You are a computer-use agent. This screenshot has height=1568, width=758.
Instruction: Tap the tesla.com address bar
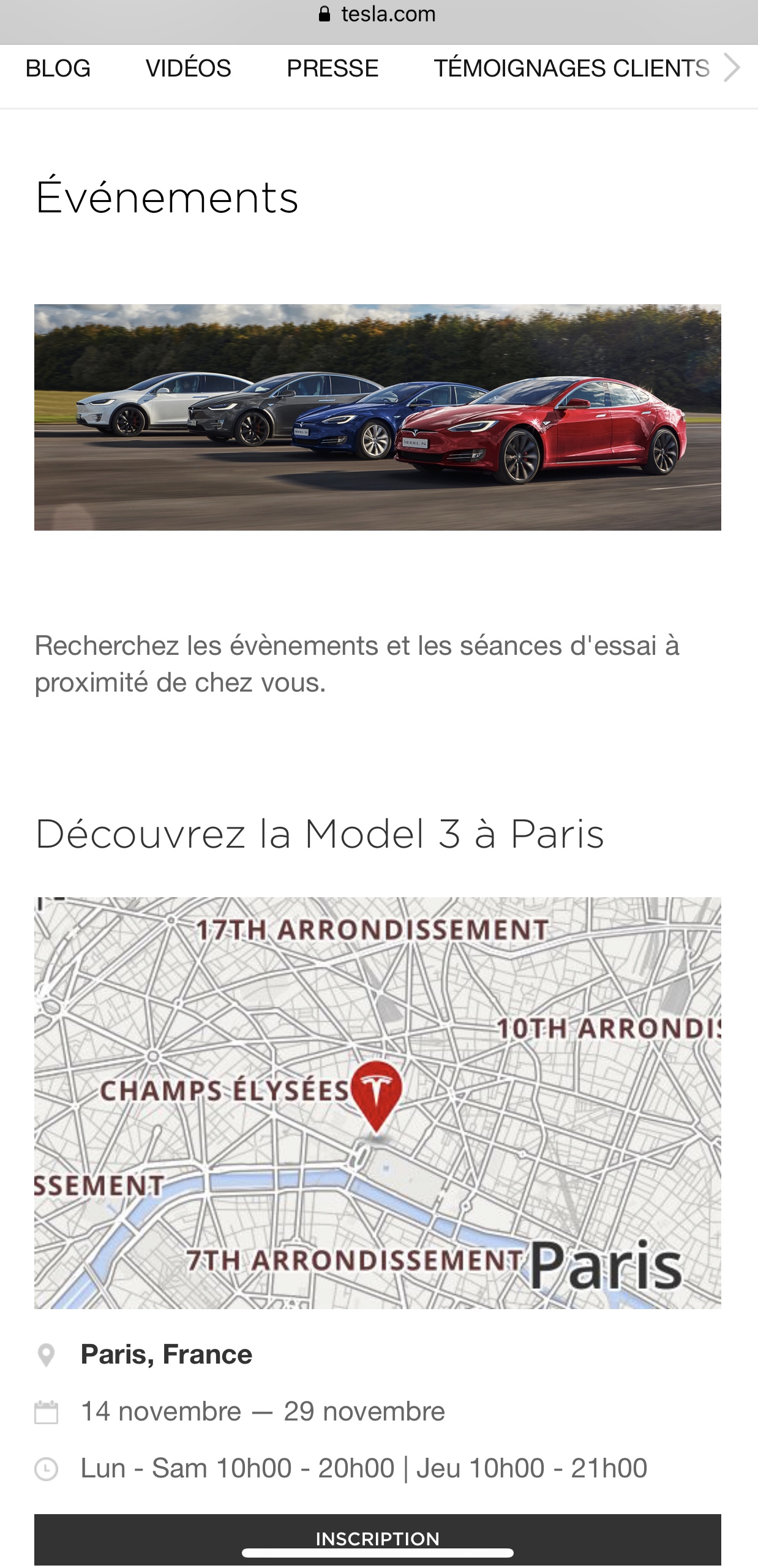coord(378,14)
